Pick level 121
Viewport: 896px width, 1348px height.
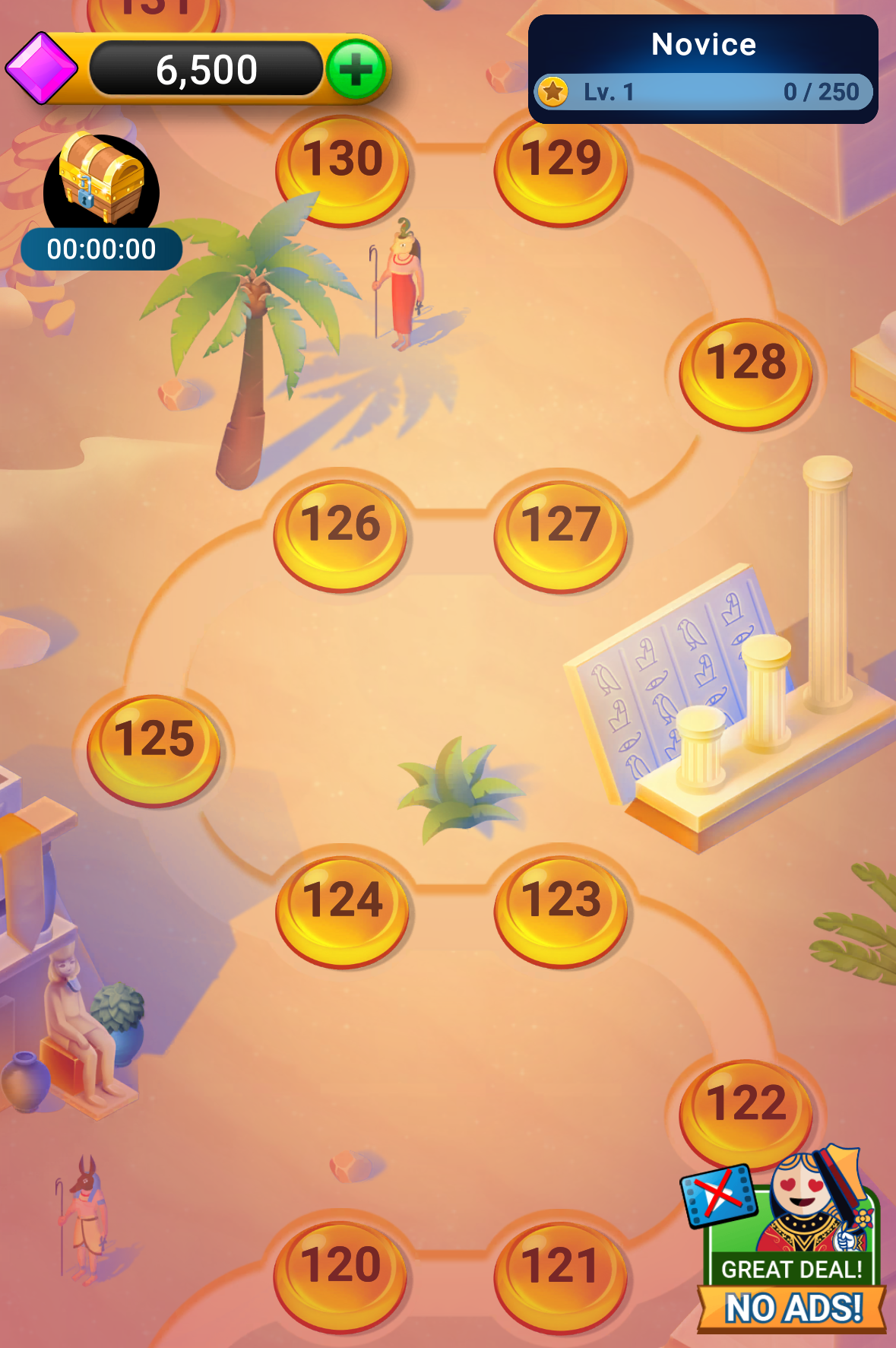[x=561, y=1275]
